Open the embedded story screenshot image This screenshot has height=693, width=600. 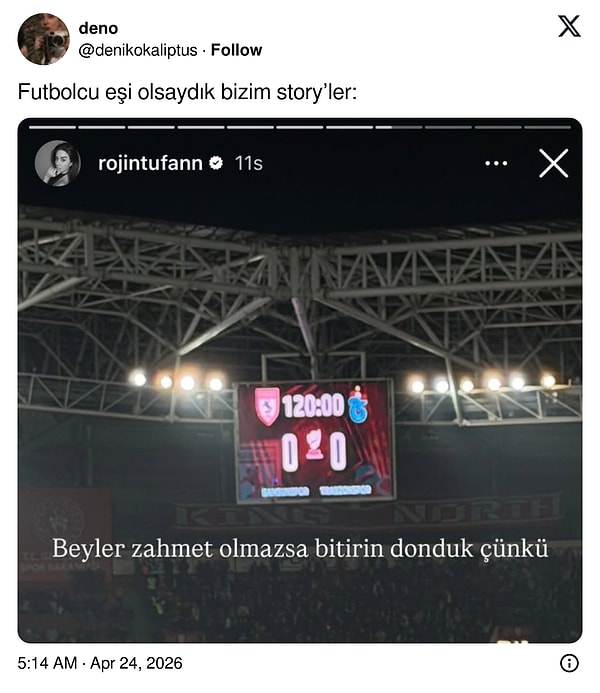pyautogui.click(x=300, y=380)
